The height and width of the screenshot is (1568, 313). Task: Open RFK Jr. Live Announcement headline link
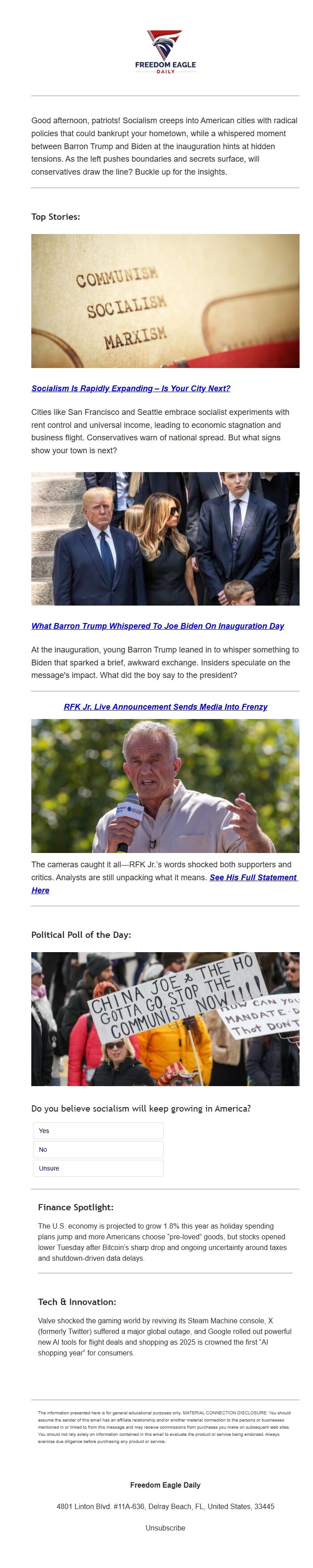point(165,707)
